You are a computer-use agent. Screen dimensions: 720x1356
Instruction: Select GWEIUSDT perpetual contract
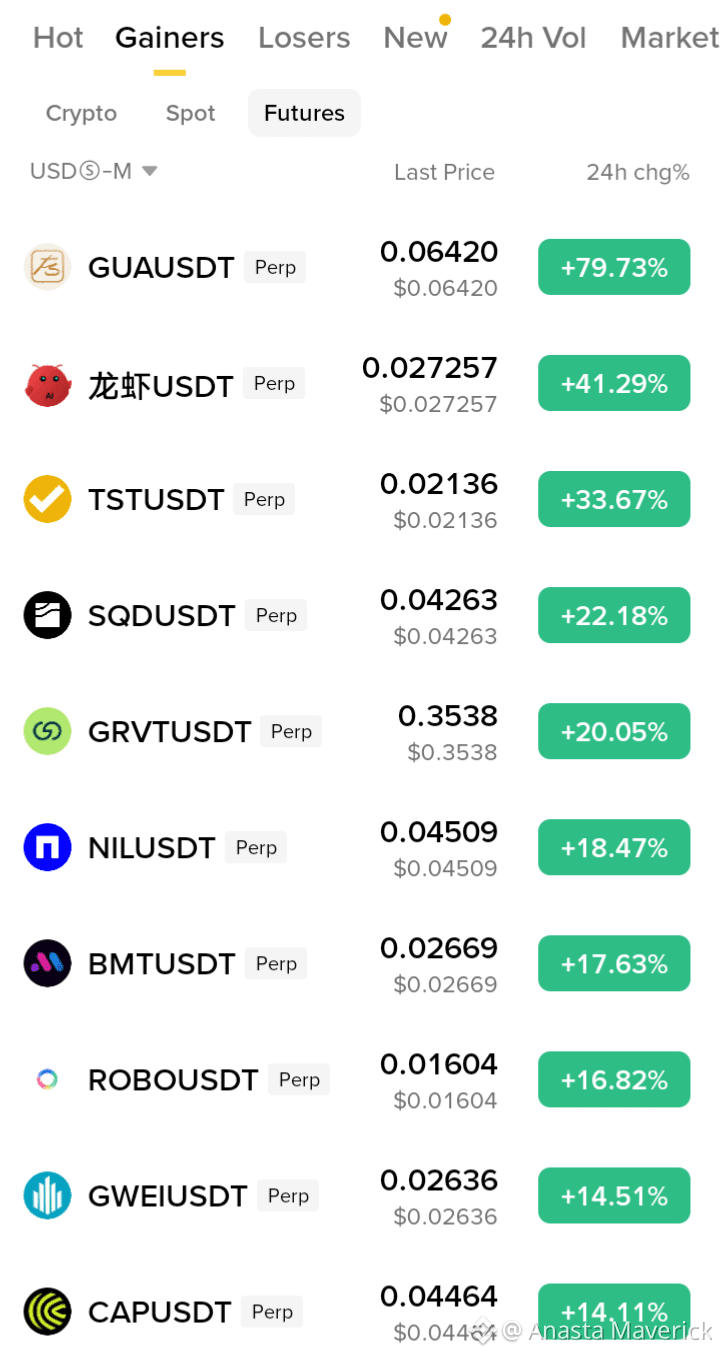point(360,1195)
